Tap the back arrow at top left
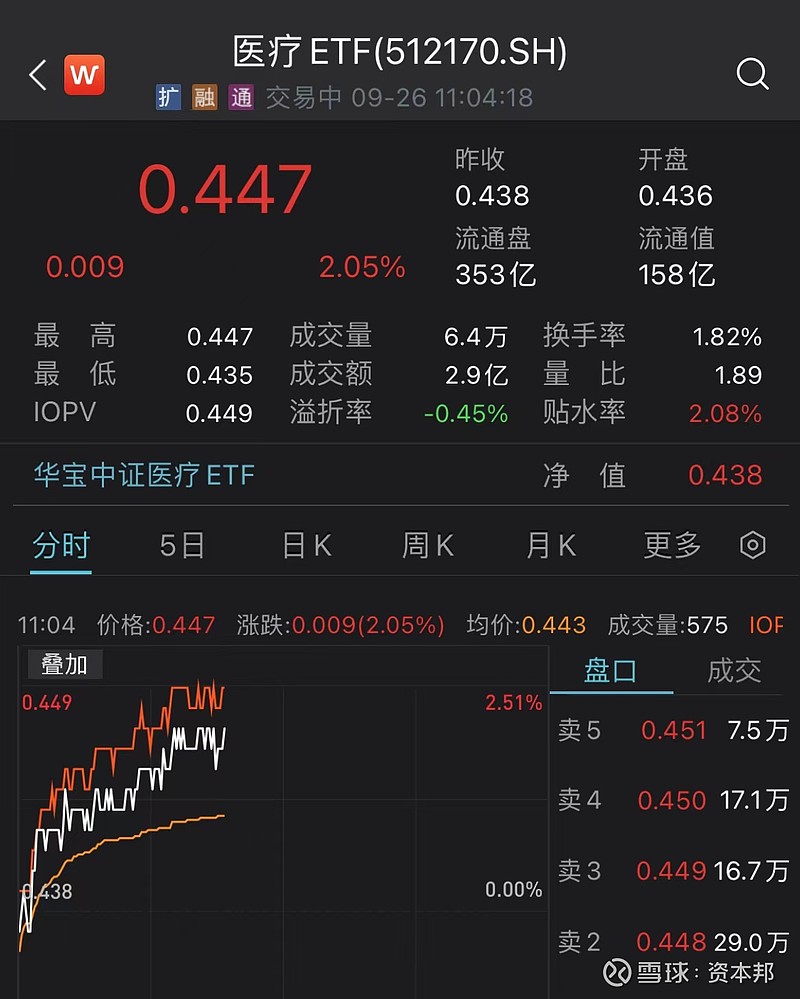Viewport: 800px width, 999px height. tap(37, 75)
